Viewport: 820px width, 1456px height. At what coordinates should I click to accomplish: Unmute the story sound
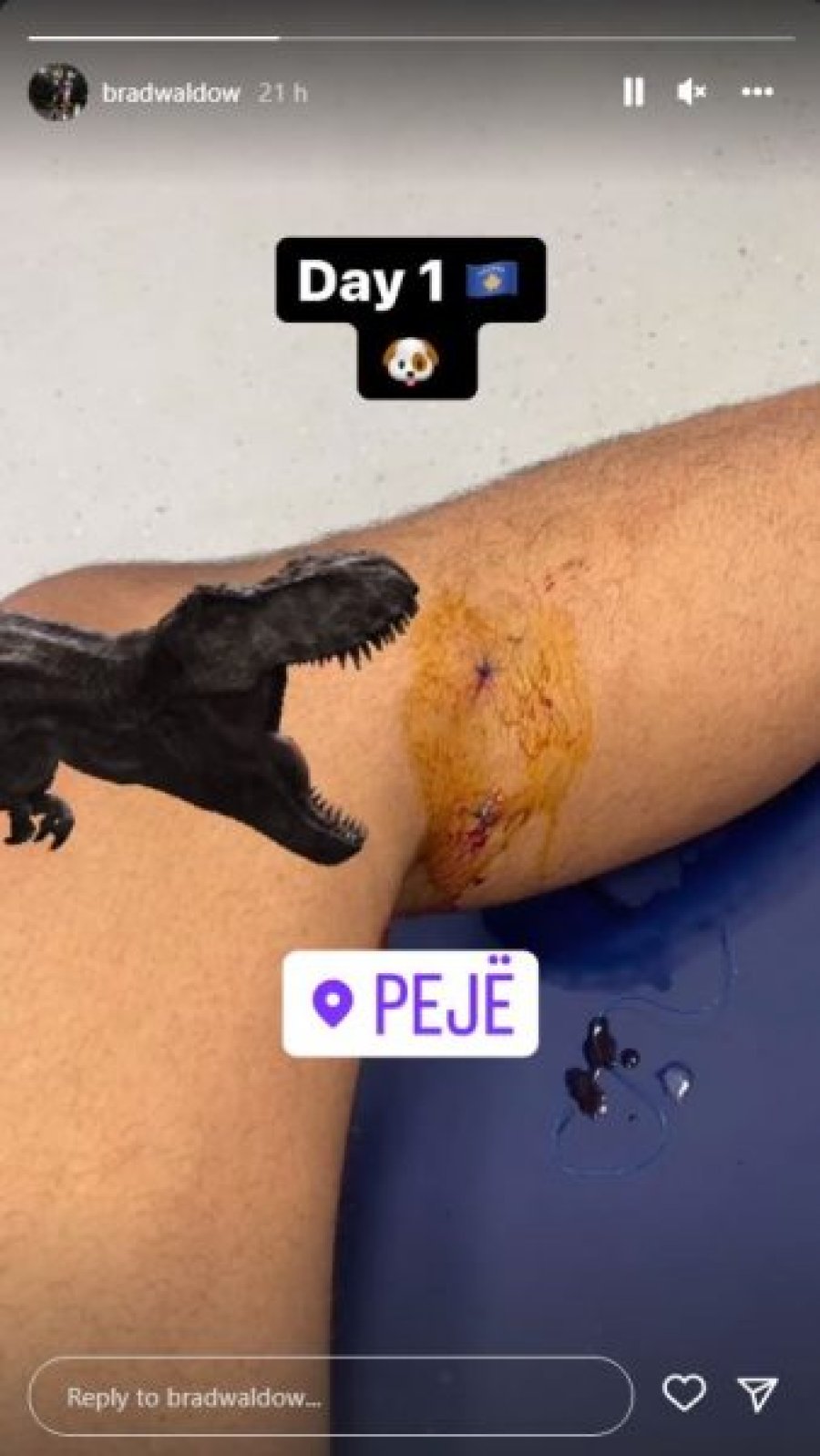pos(692,92)
